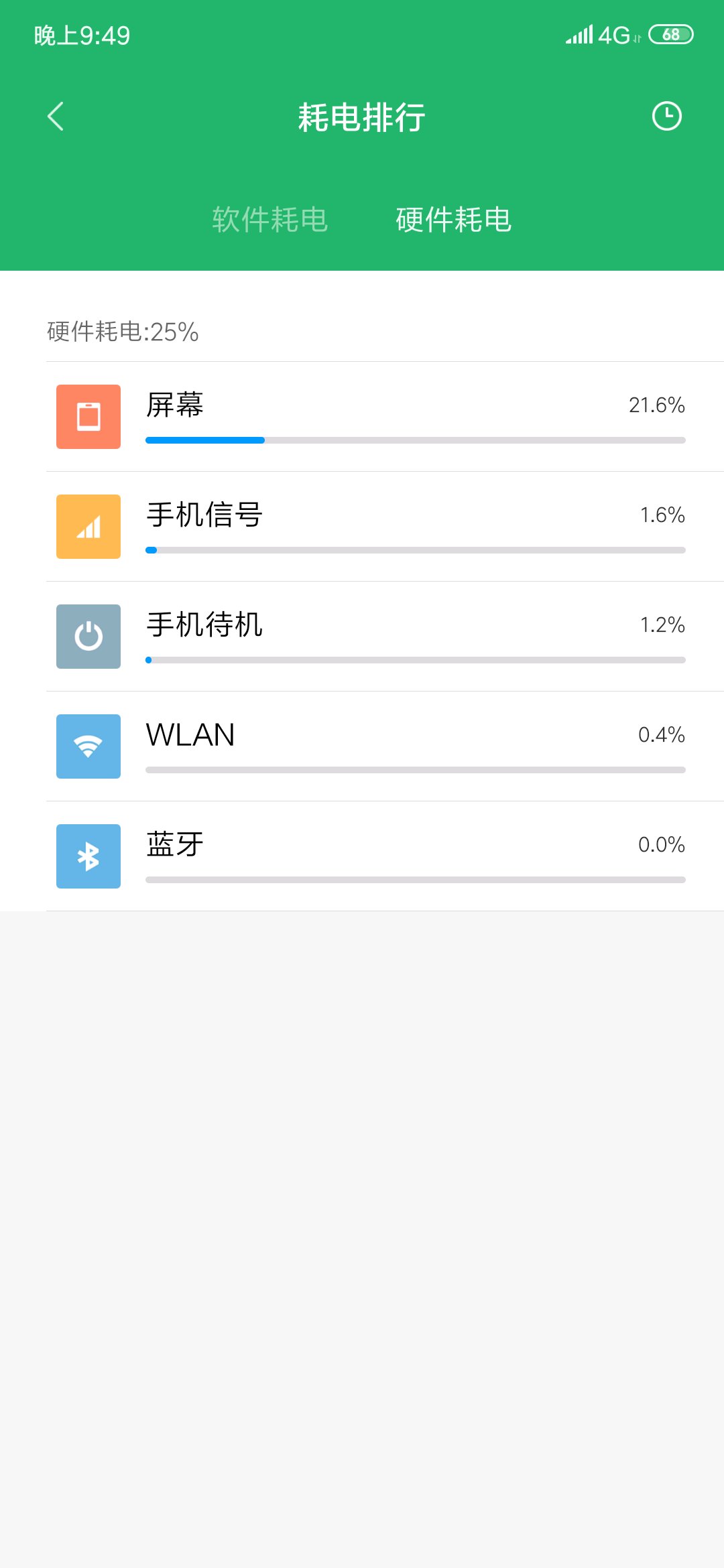Open WLAN power usage row
Screen dimensions: 724x1568
tap(385, 746)
